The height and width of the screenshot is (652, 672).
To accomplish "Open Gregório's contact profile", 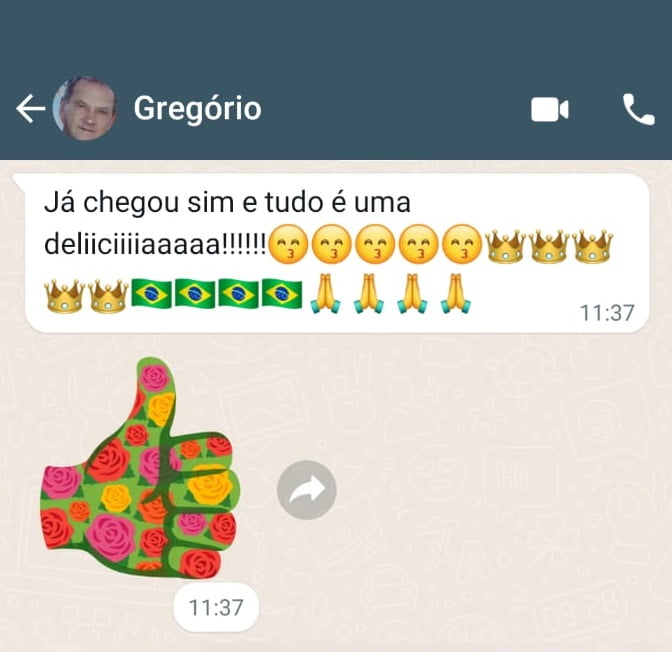I will click(x=197, y=108).
